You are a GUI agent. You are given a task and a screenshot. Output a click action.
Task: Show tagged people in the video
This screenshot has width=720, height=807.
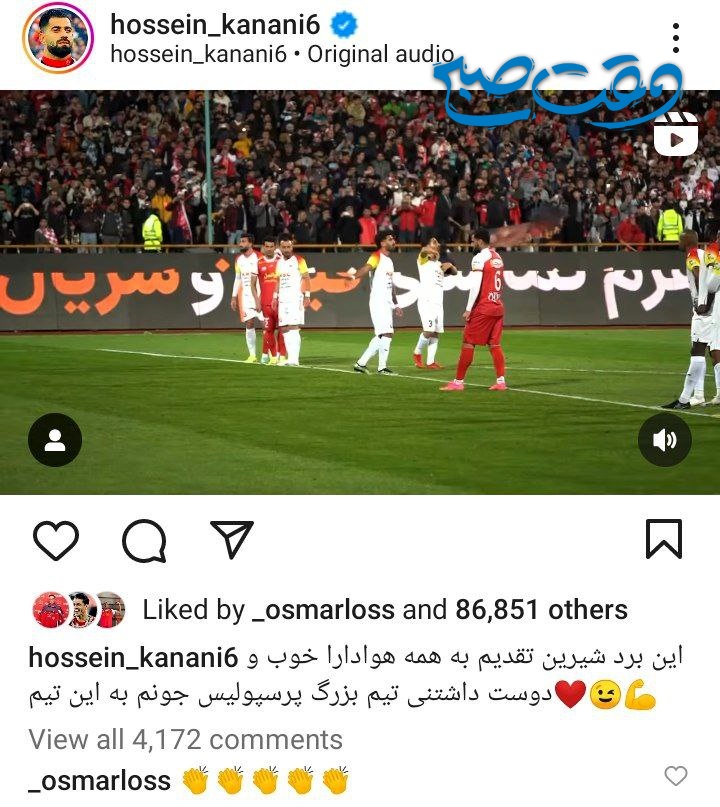point(55,440)
